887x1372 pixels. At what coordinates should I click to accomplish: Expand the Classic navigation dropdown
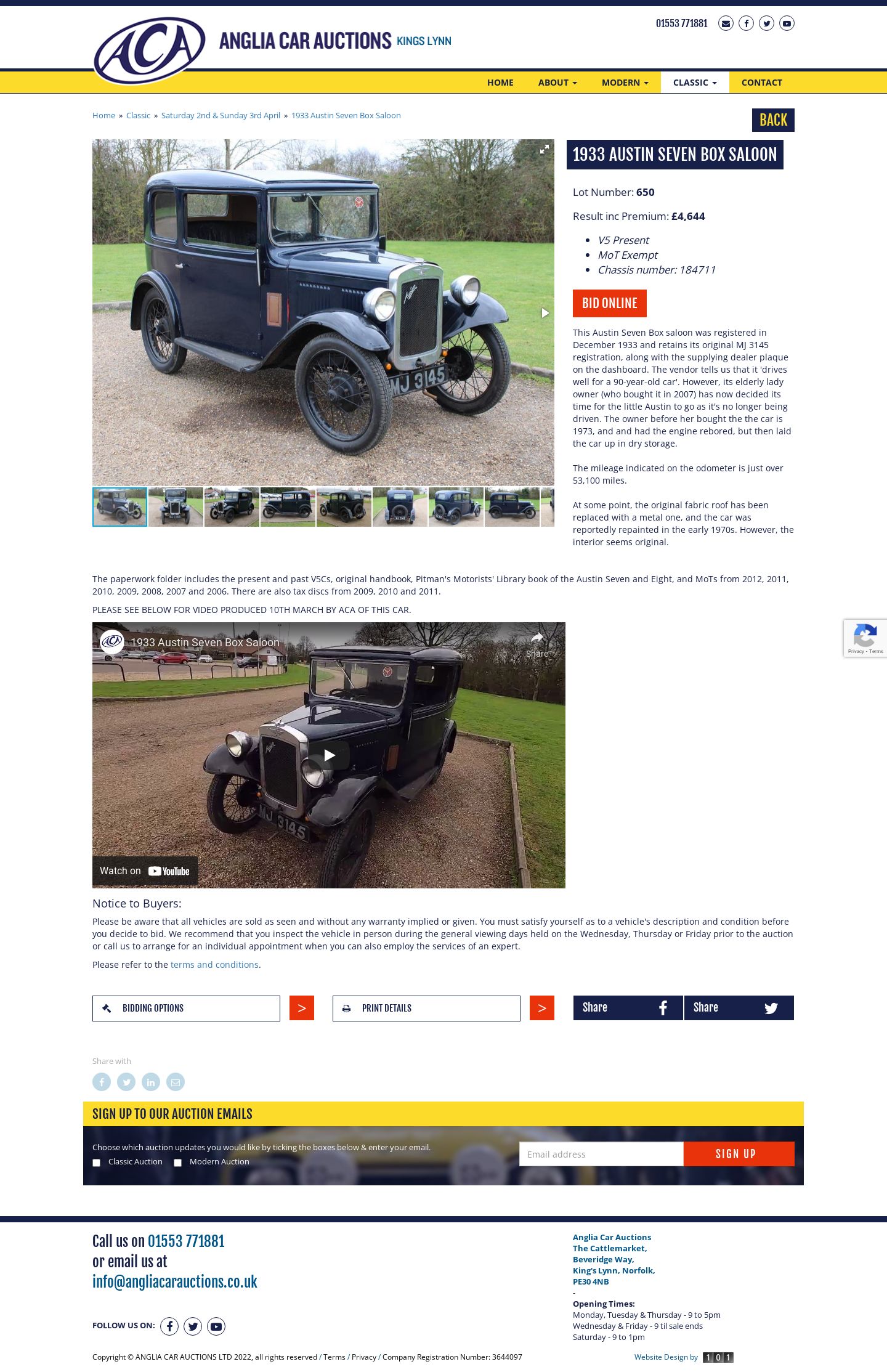pyautogui.click(x=694, y=83)
